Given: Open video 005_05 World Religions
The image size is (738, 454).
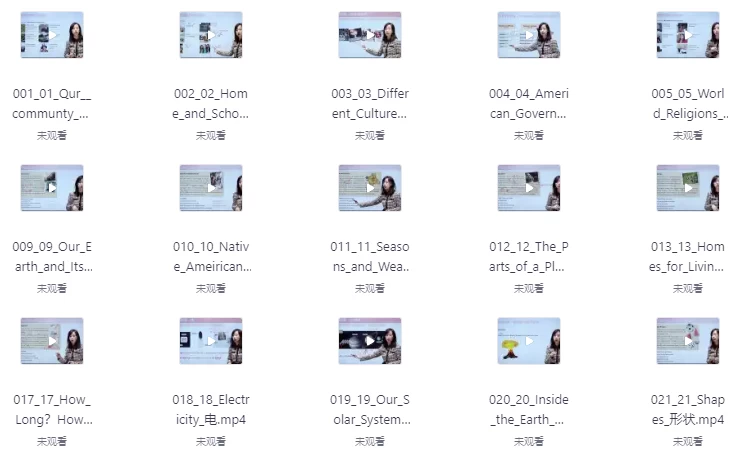Looking at the screenshot, I should pos(687,35).
